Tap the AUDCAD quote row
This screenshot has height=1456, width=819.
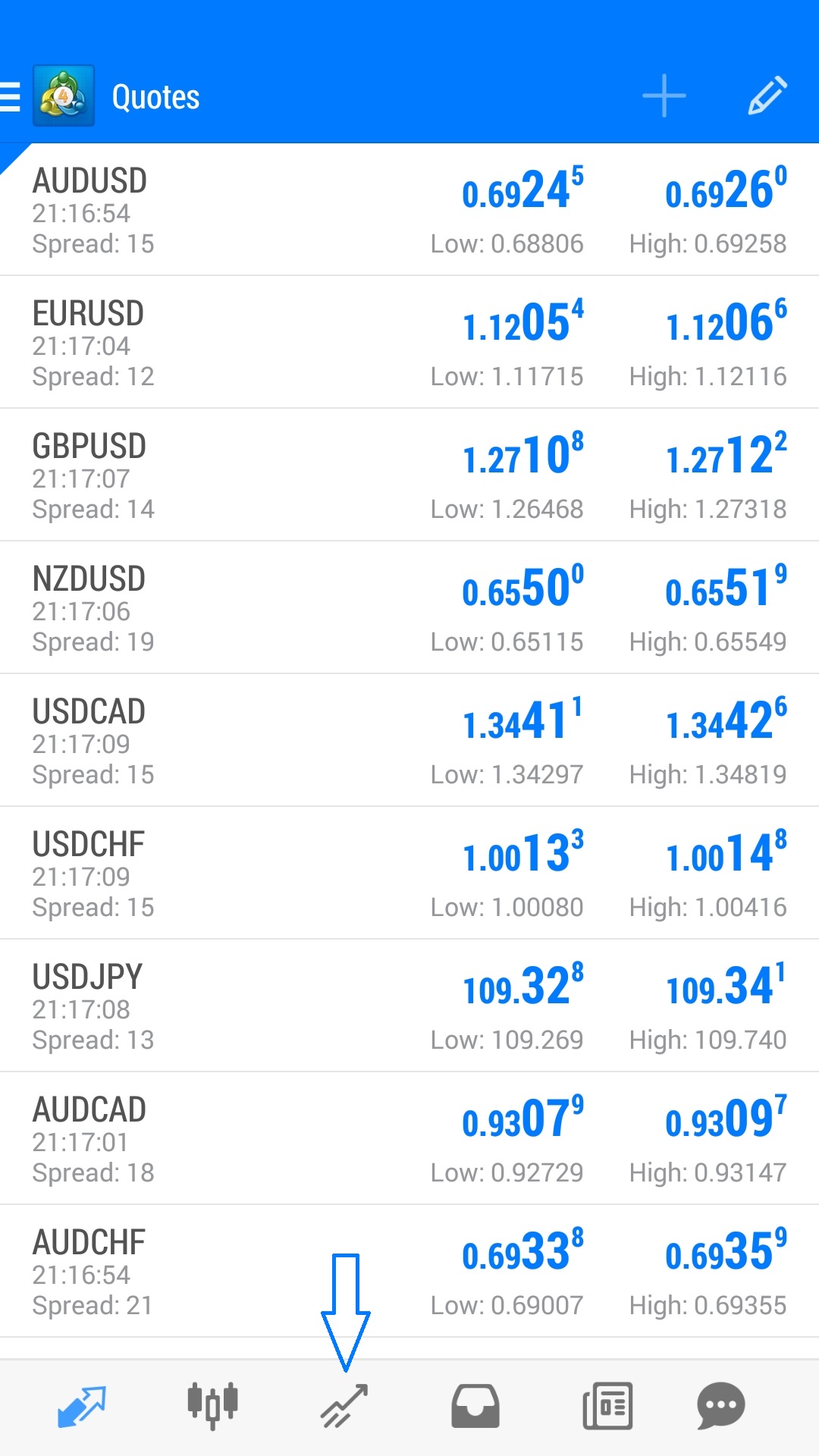(x=409, y=1139)
